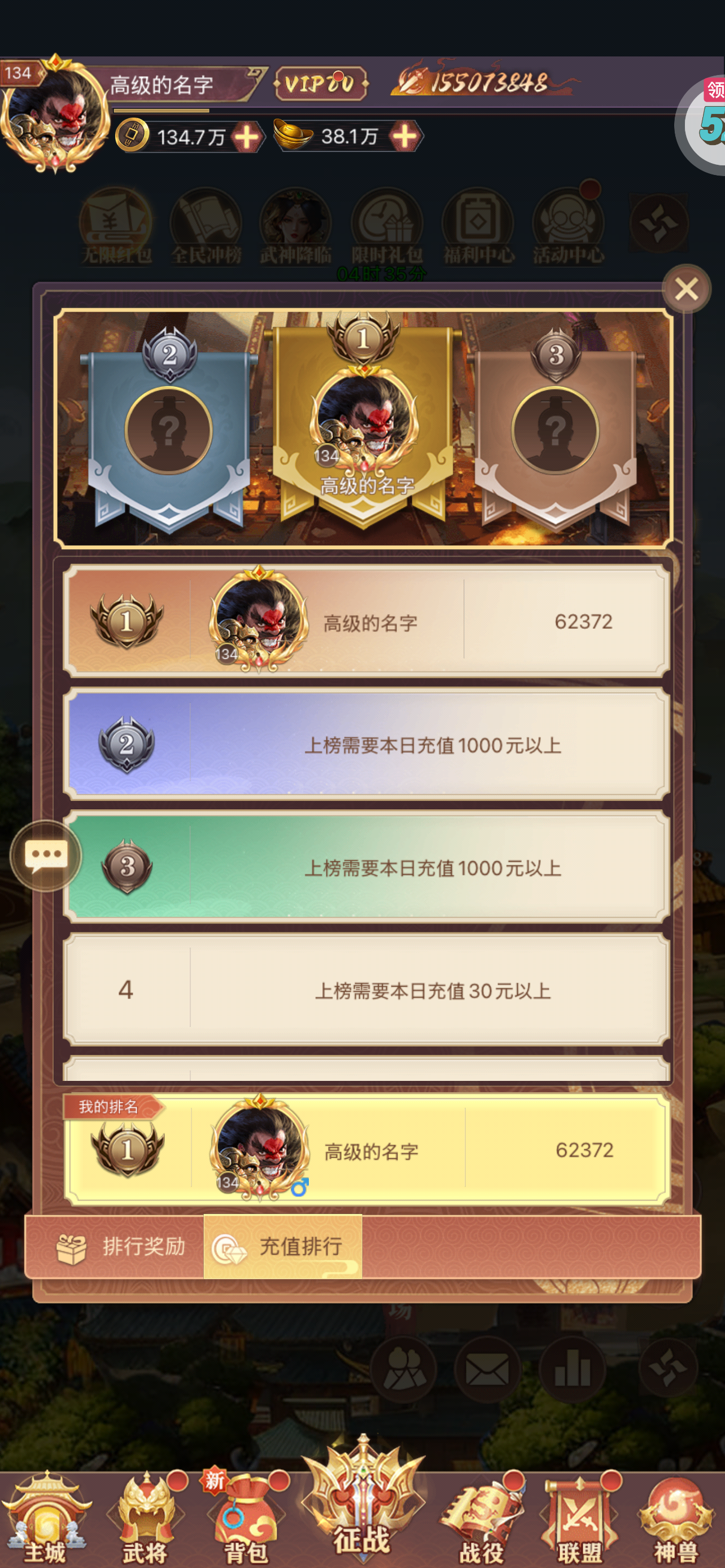View the first place row of 高级的名字

[x=366, y=620]
